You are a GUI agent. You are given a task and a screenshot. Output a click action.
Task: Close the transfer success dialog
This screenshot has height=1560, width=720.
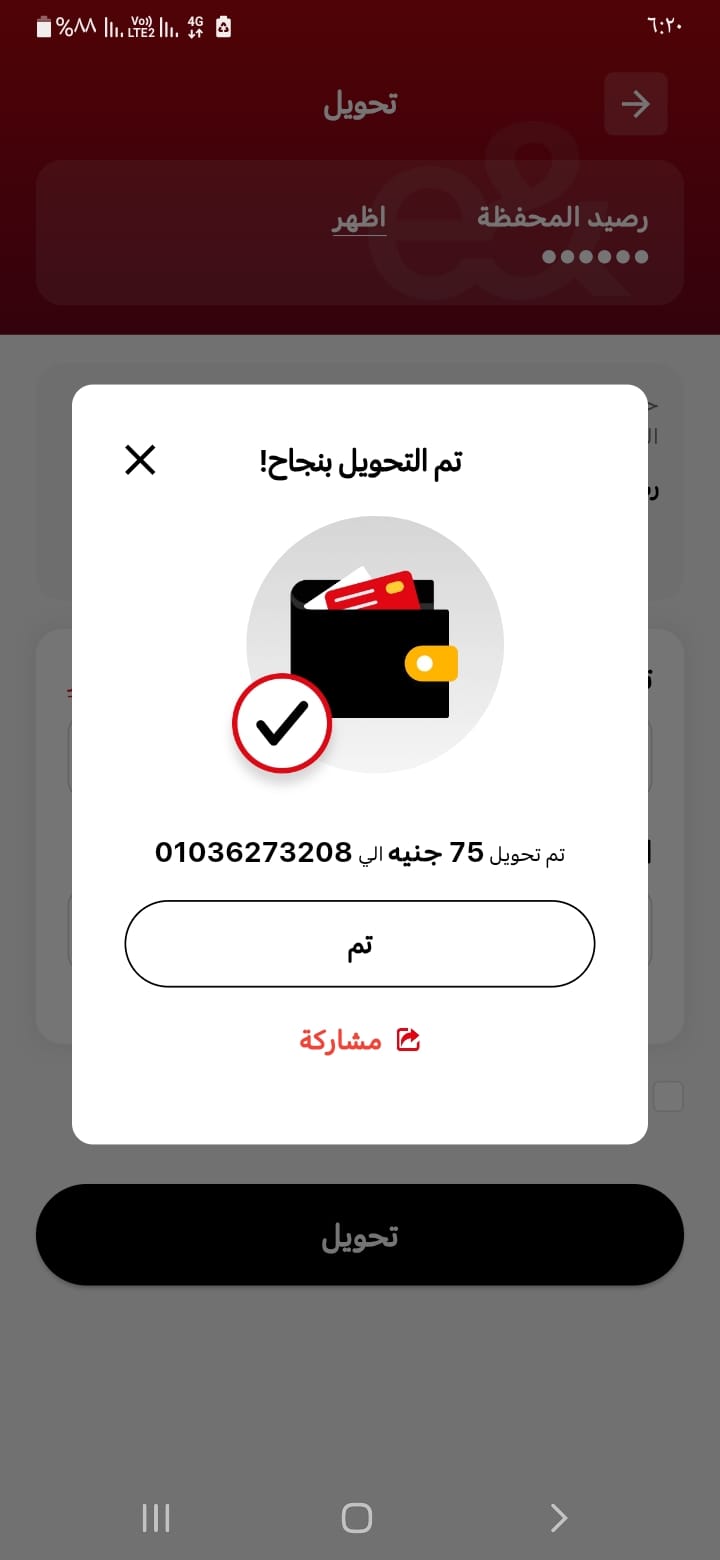pyautogui.click(x=140, y=460)
